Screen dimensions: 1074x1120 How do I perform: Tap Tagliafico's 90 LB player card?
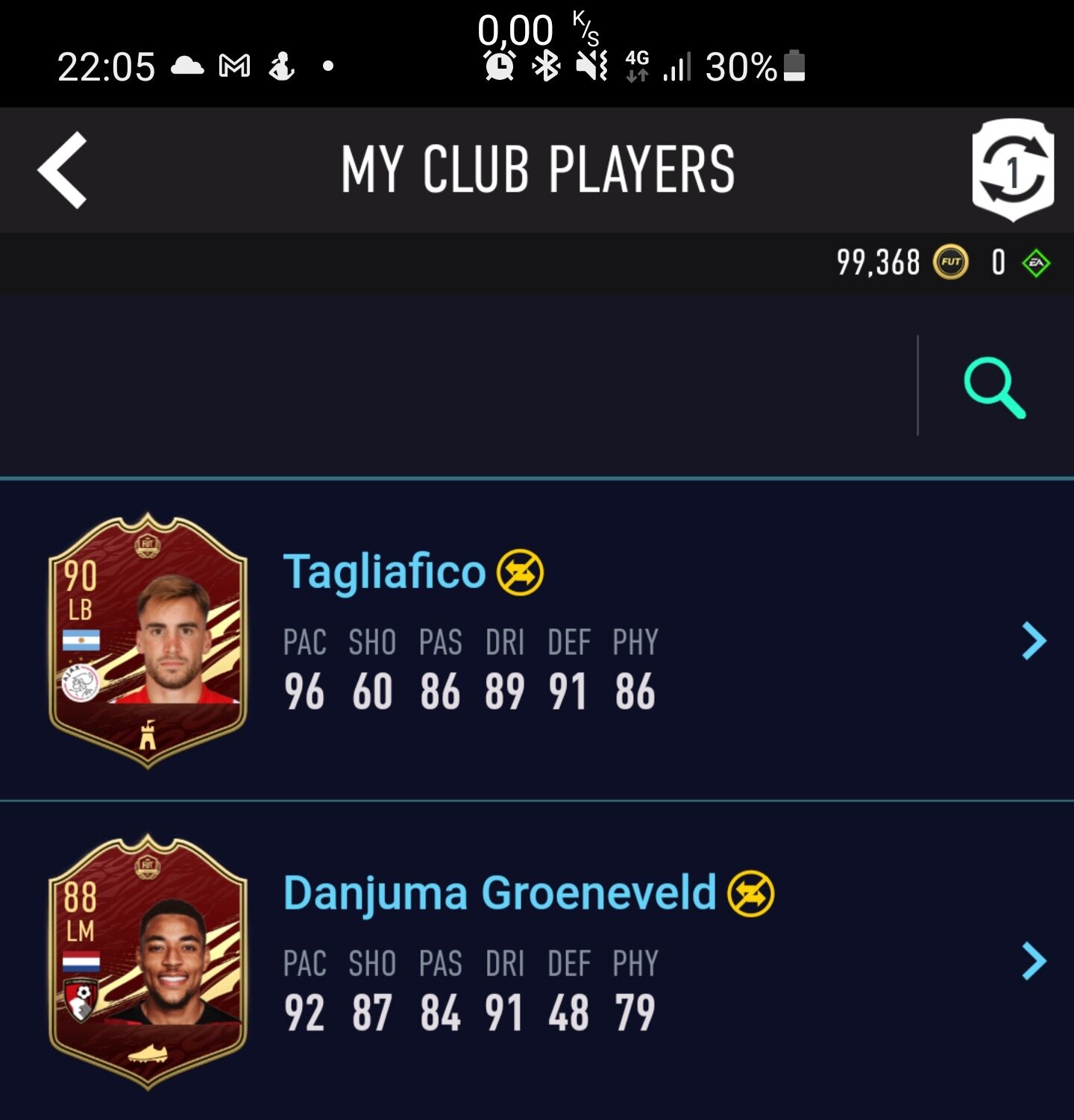coord(148,640)
